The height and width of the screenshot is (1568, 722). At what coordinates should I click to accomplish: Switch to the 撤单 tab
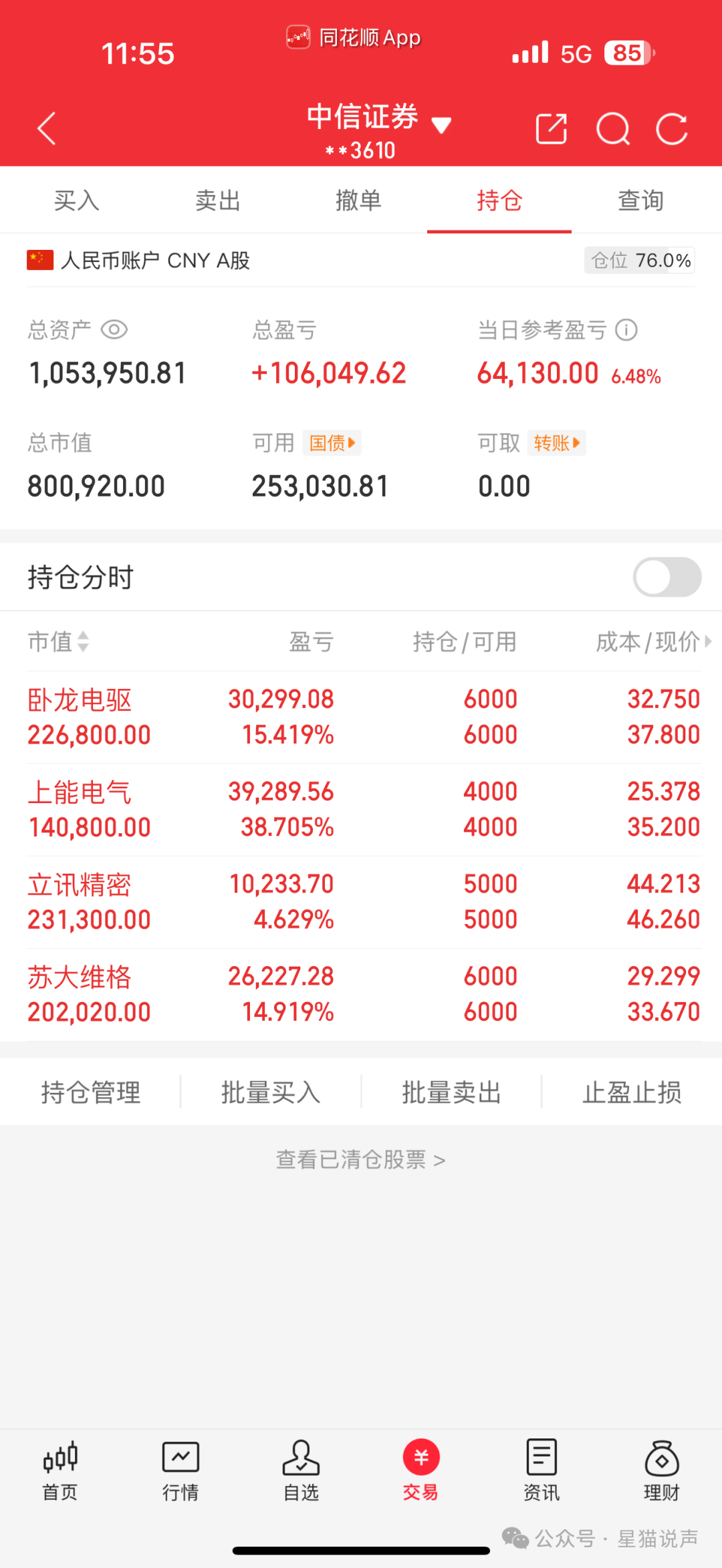click(358, 200)
